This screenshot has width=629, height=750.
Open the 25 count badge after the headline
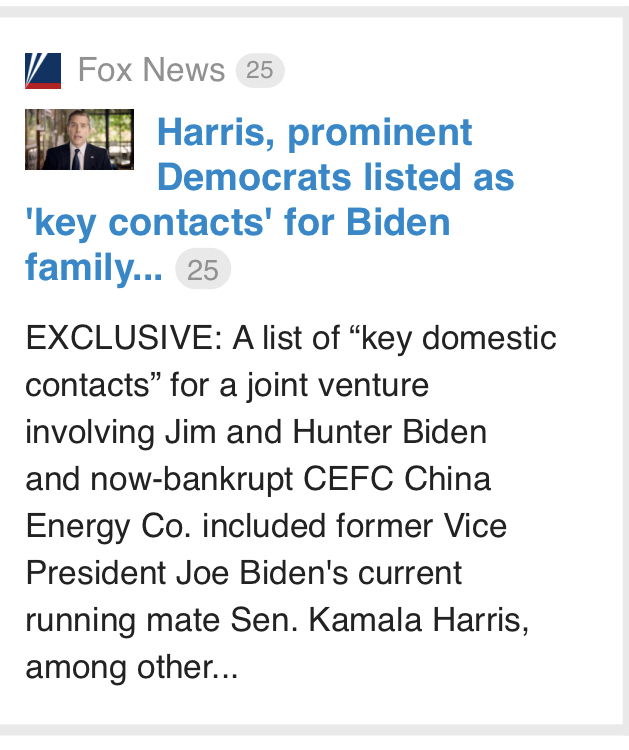coord(203,270)
